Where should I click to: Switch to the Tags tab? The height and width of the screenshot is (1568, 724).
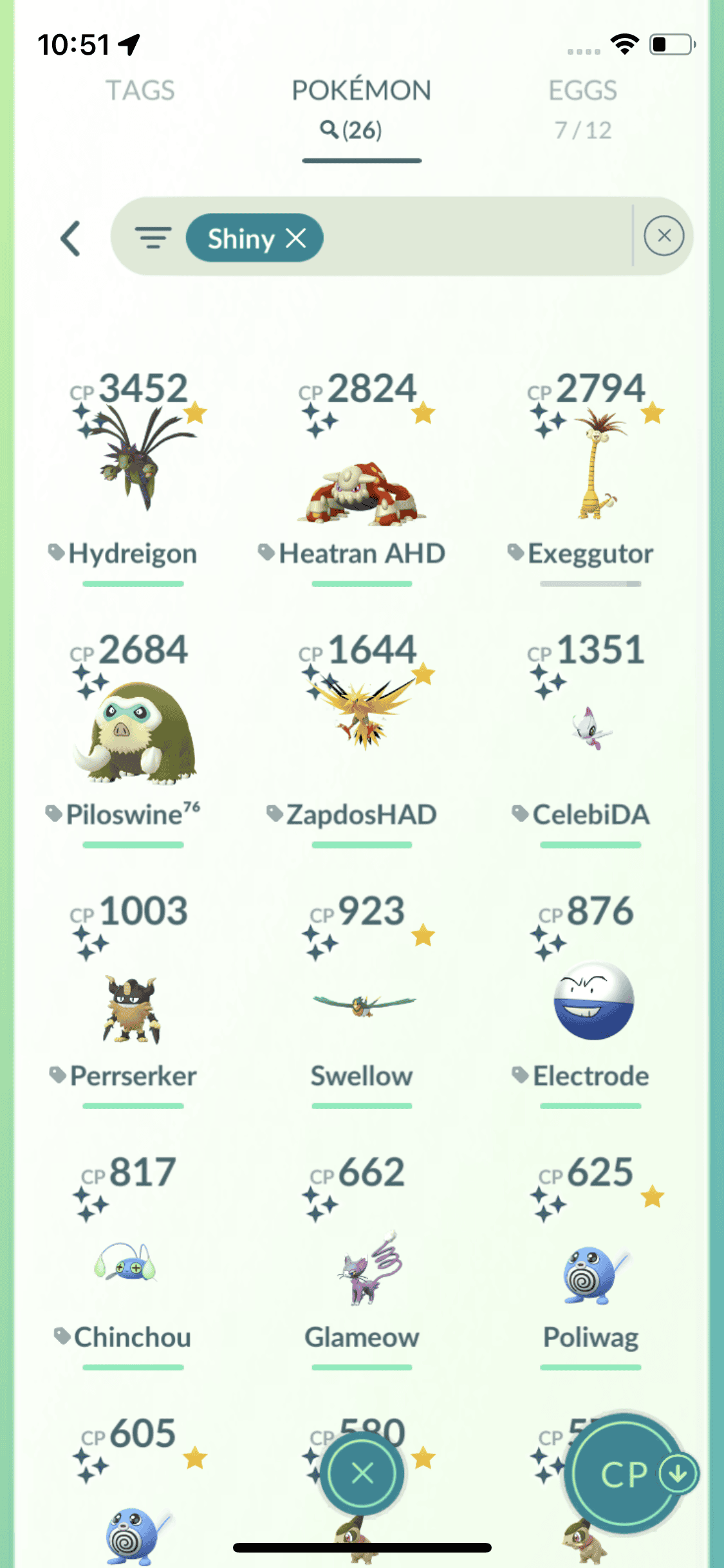click(x=140, y=91)
